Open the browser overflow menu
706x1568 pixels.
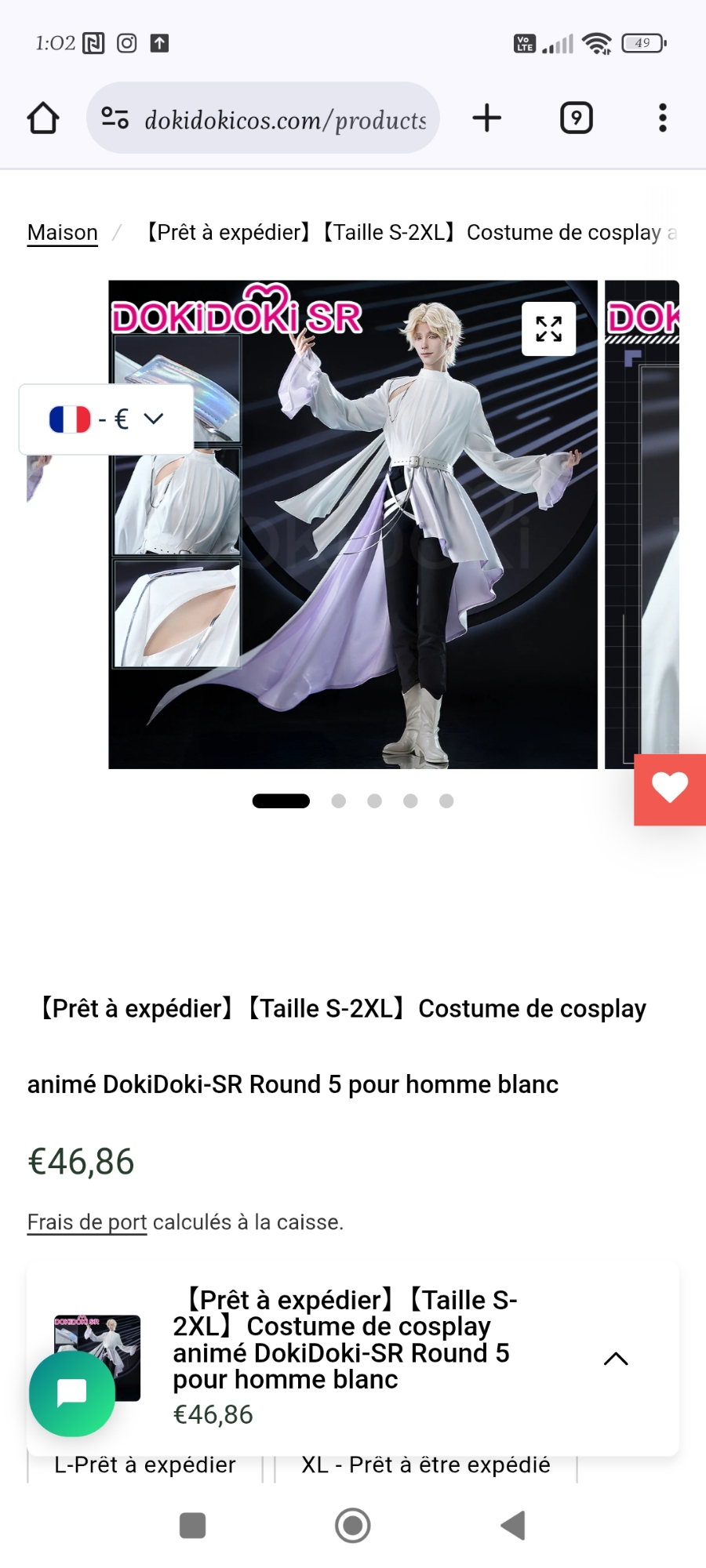[662, 118]
